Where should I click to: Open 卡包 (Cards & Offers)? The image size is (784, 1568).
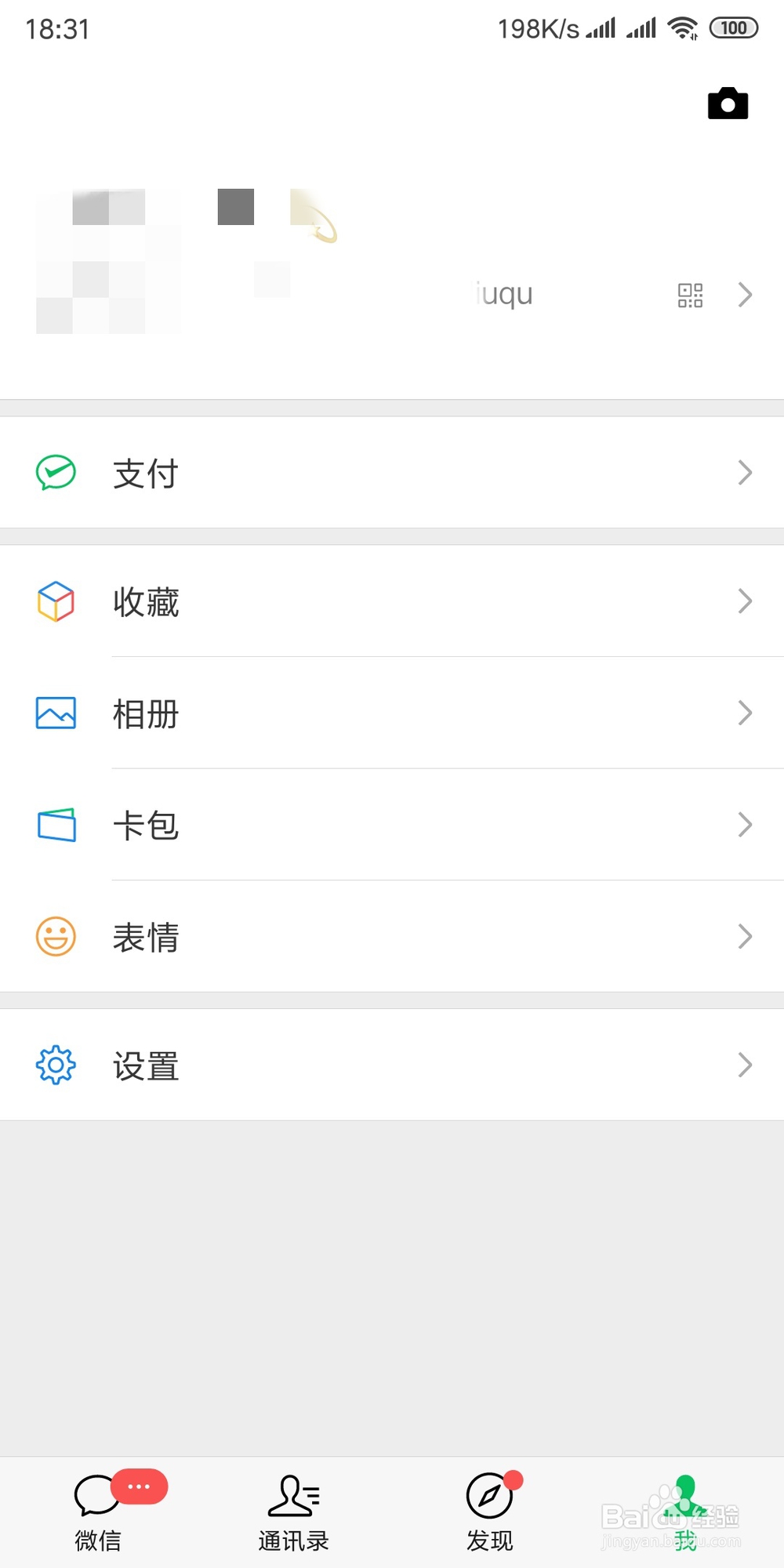click(392, 825)
